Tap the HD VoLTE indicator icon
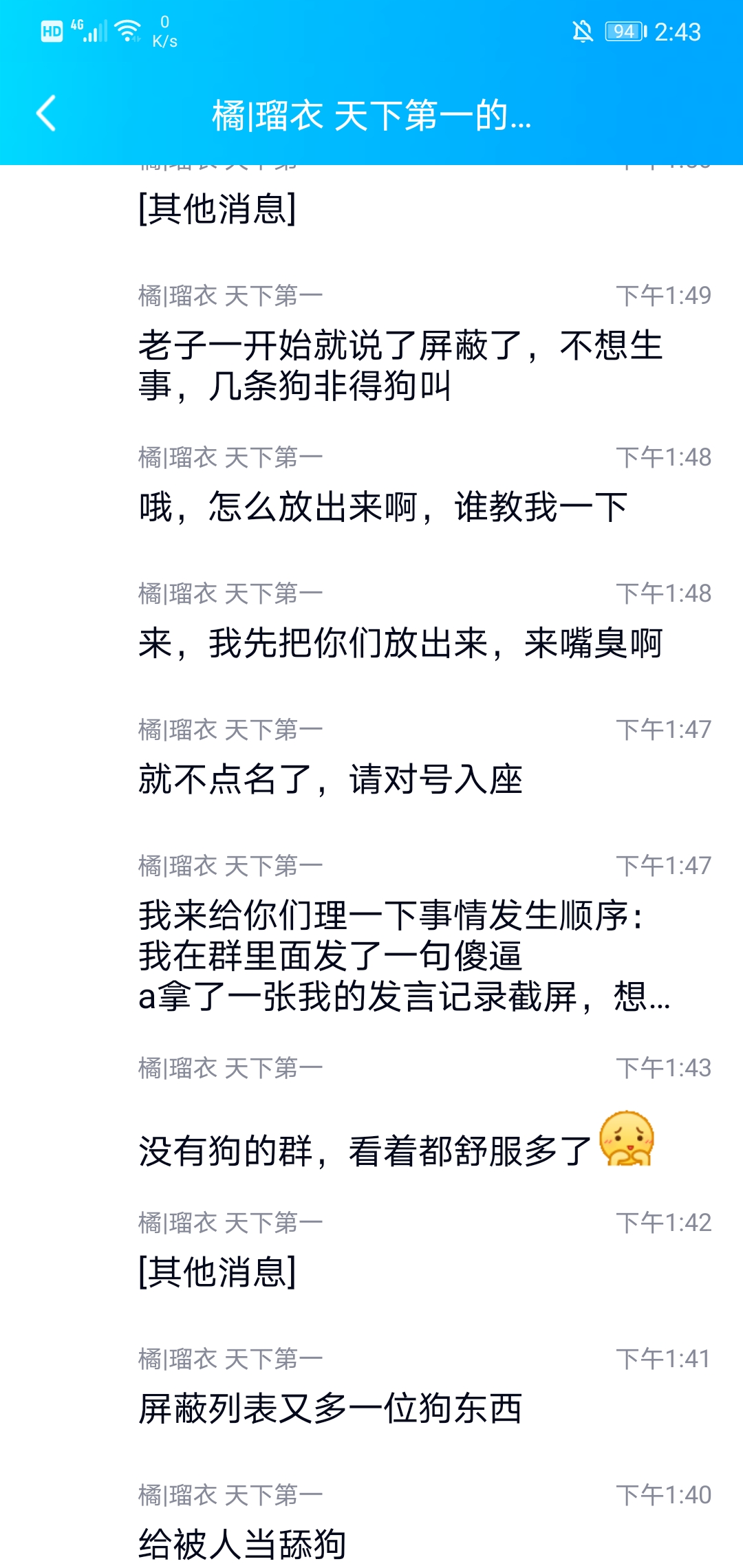Screen dimensions: 743x1568 [x=51, y=31]
